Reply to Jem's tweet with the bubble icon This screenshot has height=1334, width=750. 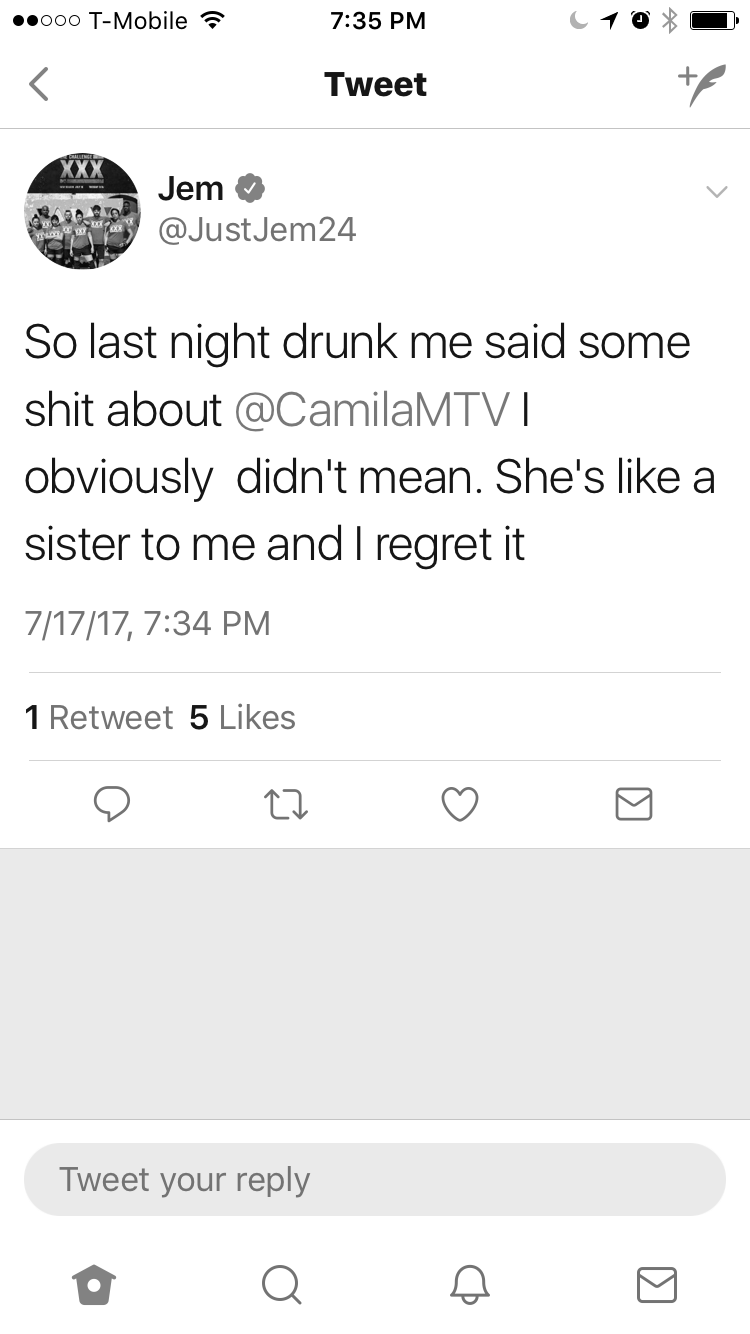point(112,804)
